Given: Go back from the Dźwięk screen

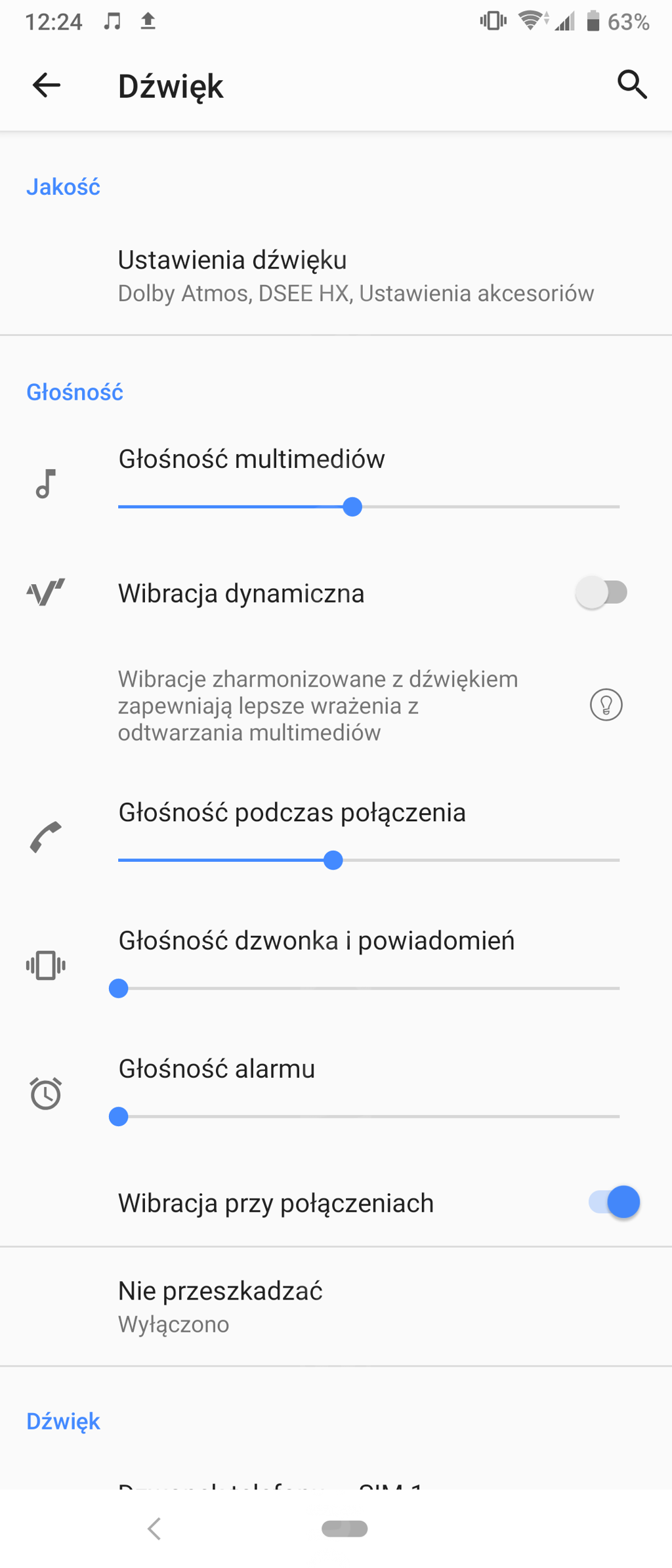Looking at the screenshot, I should [47, 85].
